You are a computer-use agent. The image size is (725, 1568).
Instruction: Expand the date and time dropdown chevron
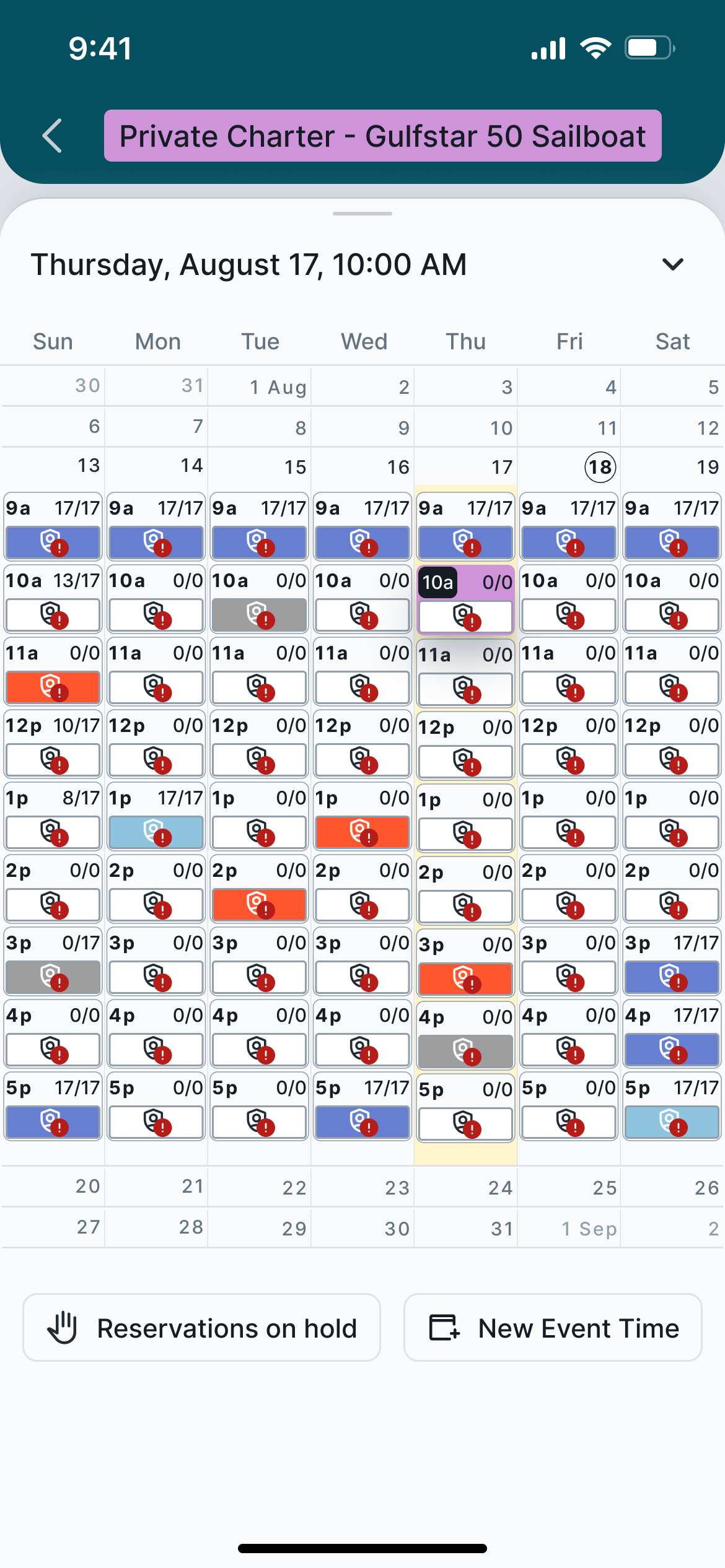[x=672, y=264]
